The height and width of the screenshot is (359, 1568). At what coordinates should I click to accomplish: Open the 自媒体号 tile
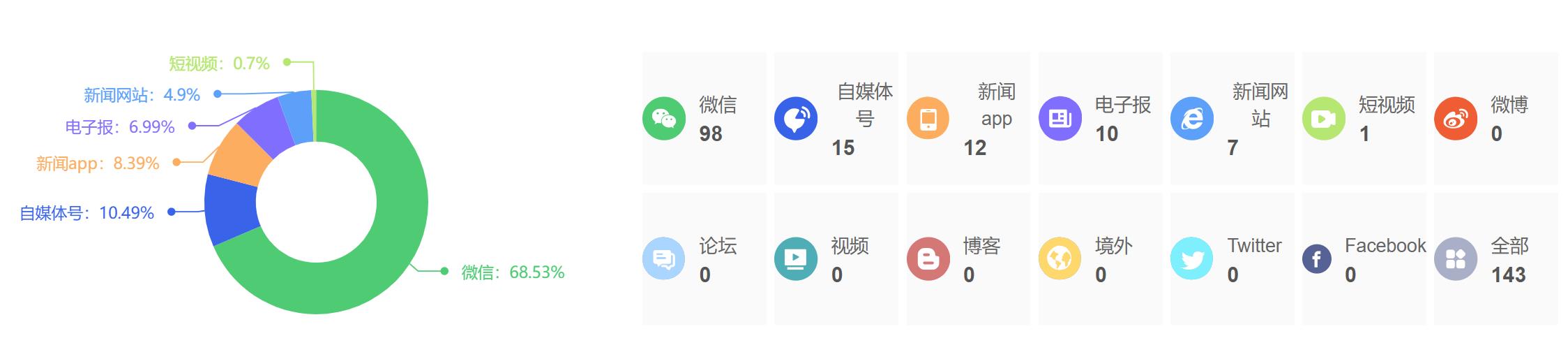click(x=836, y=119)
